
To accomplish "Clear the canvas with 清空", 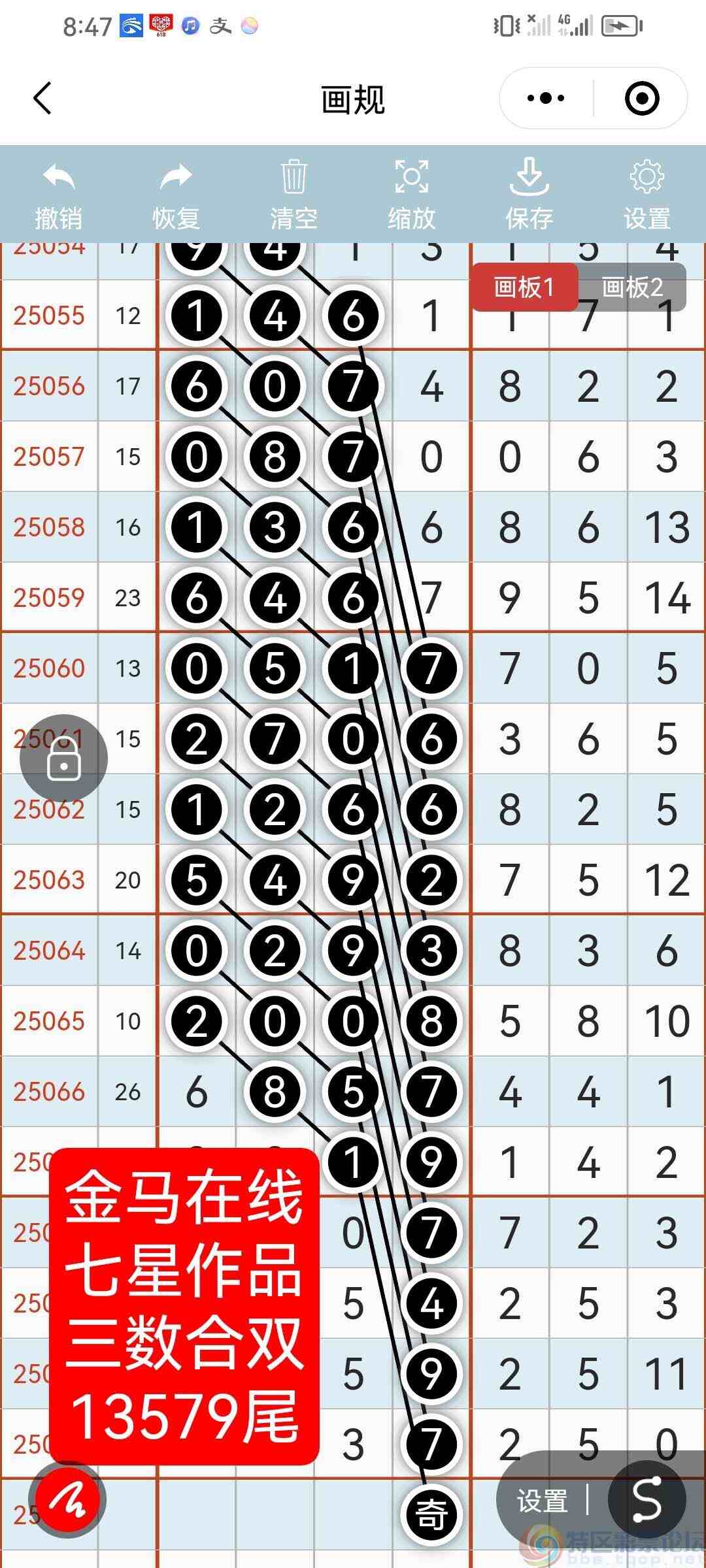I will coord(294,195).
